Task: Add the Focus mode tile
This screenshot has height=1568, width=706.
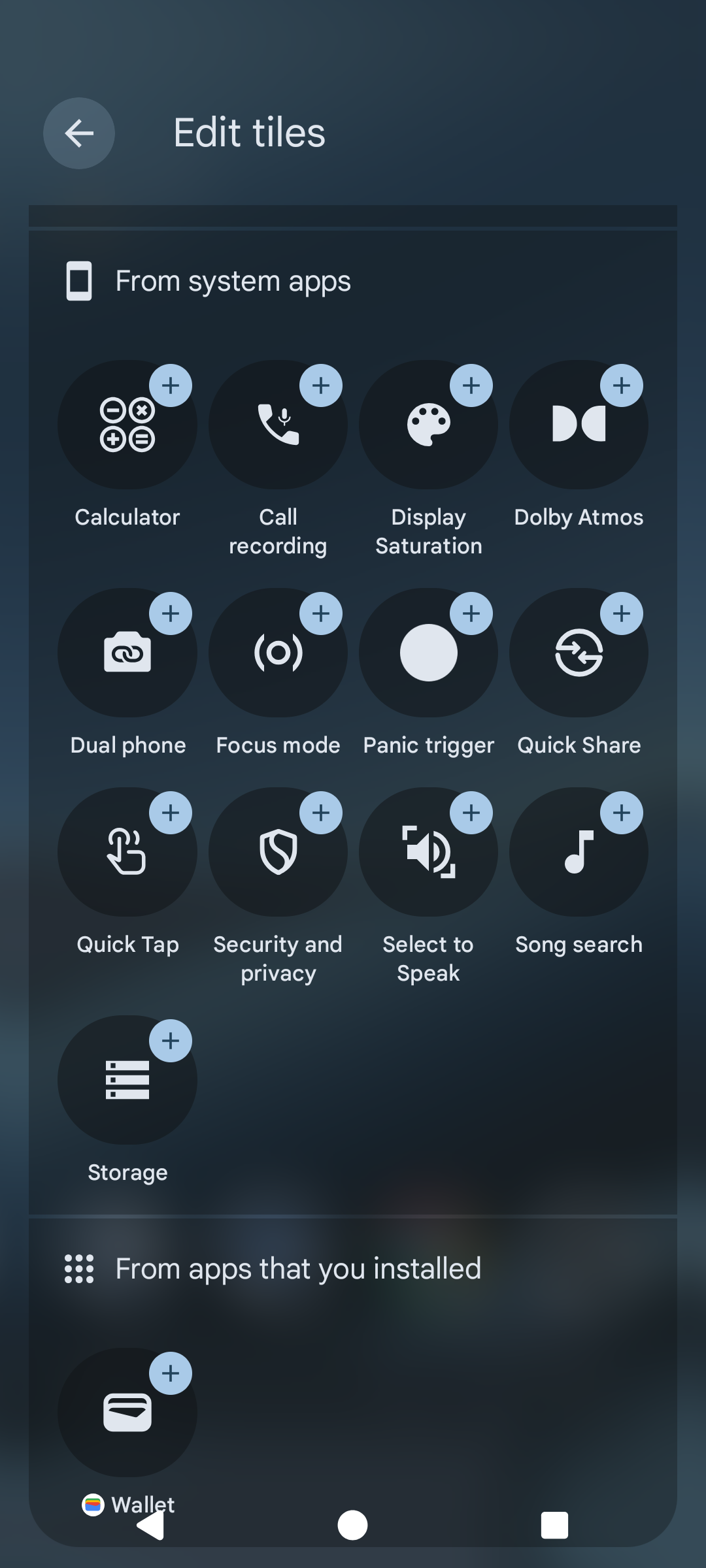Action: pos(320,613)
